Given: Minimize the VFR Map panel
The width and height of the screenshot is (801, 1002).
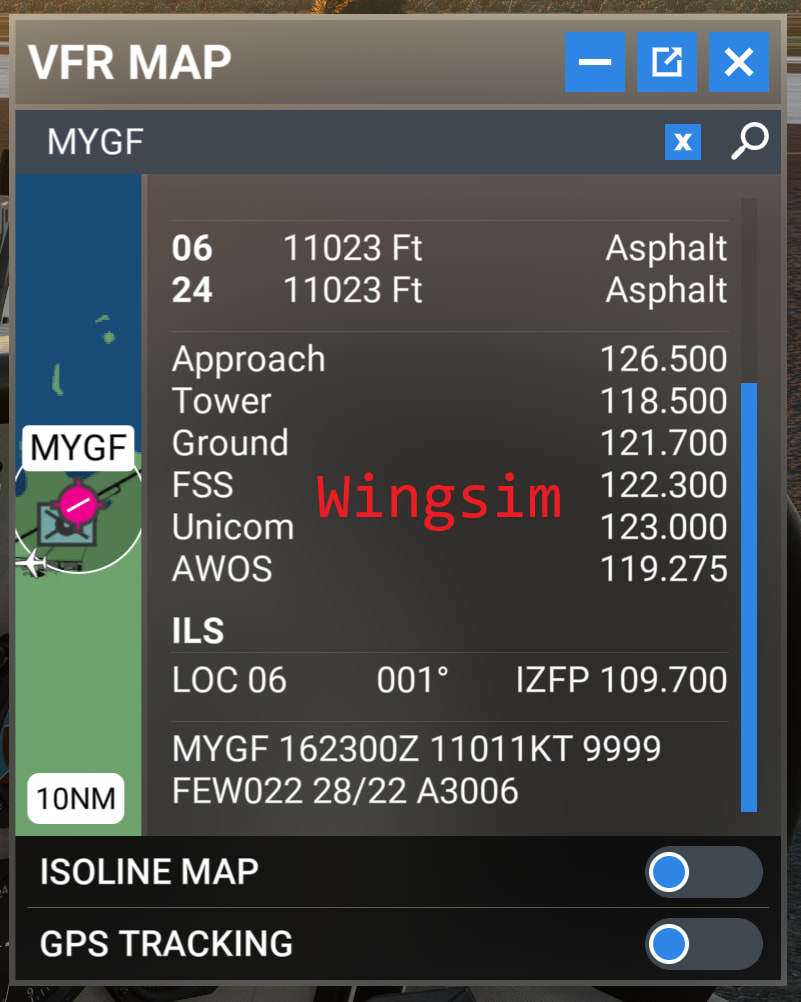Looking at the screenshot, I should [595, 62].
